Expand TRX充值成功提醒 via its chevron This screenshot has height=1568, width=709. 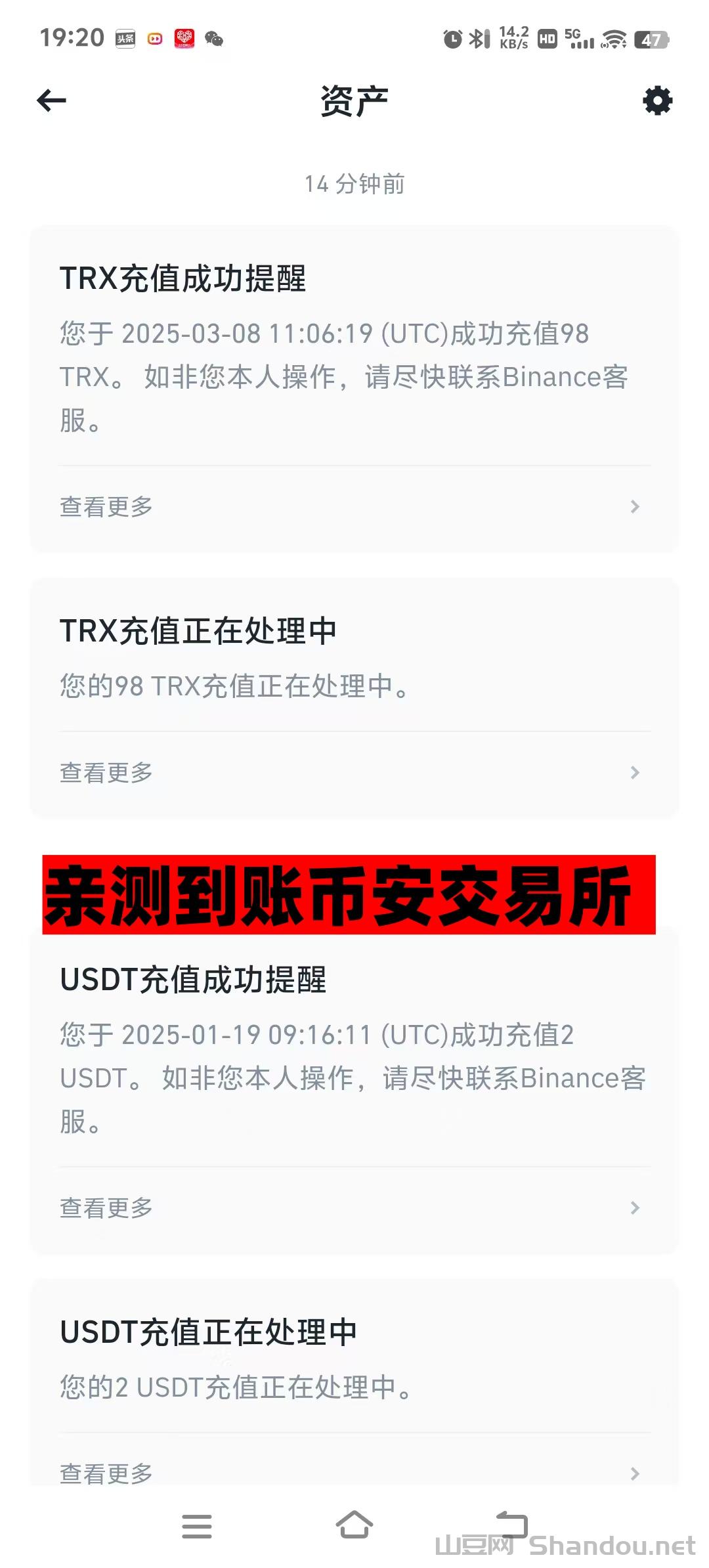coord(634,506)
